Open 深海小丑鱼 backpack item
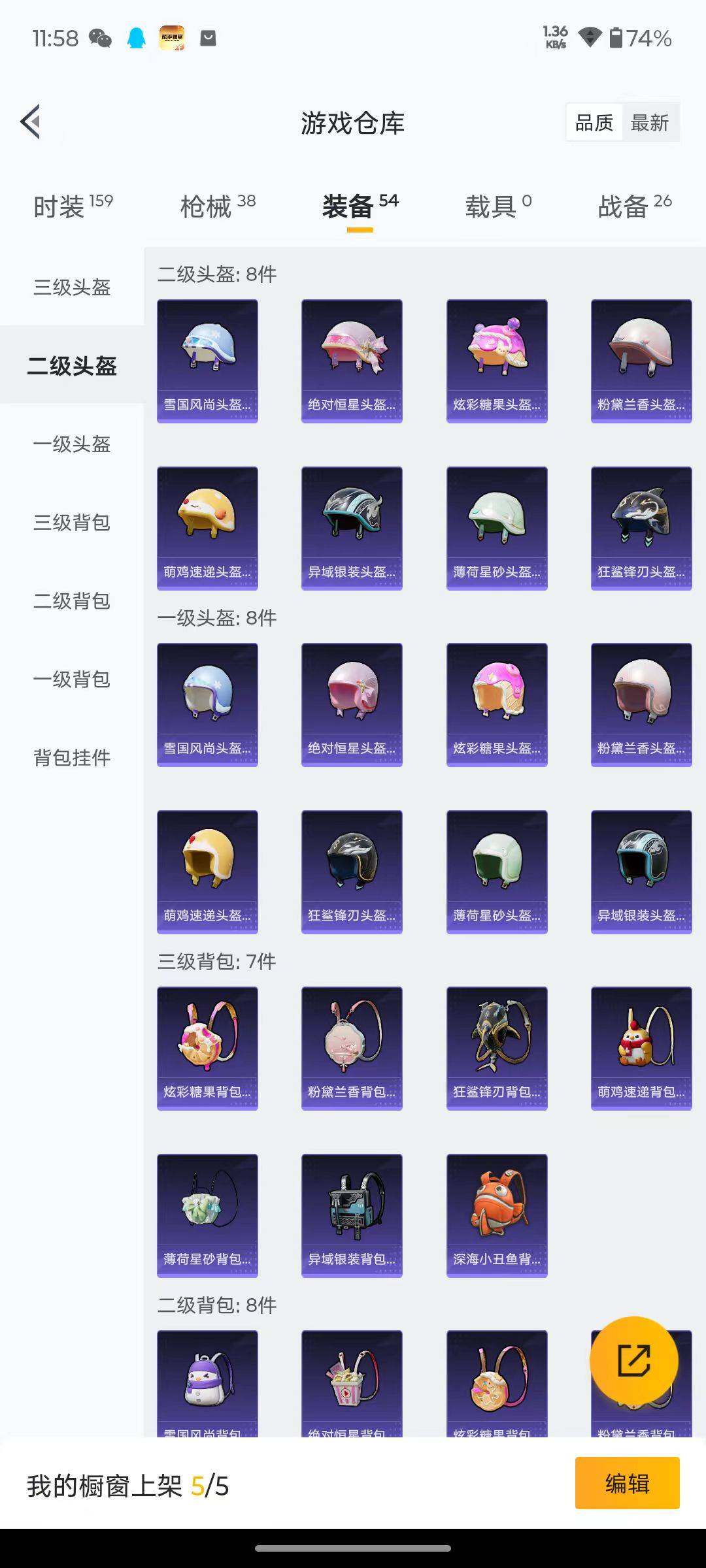The width and height of the screenshot is (706, 1568). coord(497,1215)
